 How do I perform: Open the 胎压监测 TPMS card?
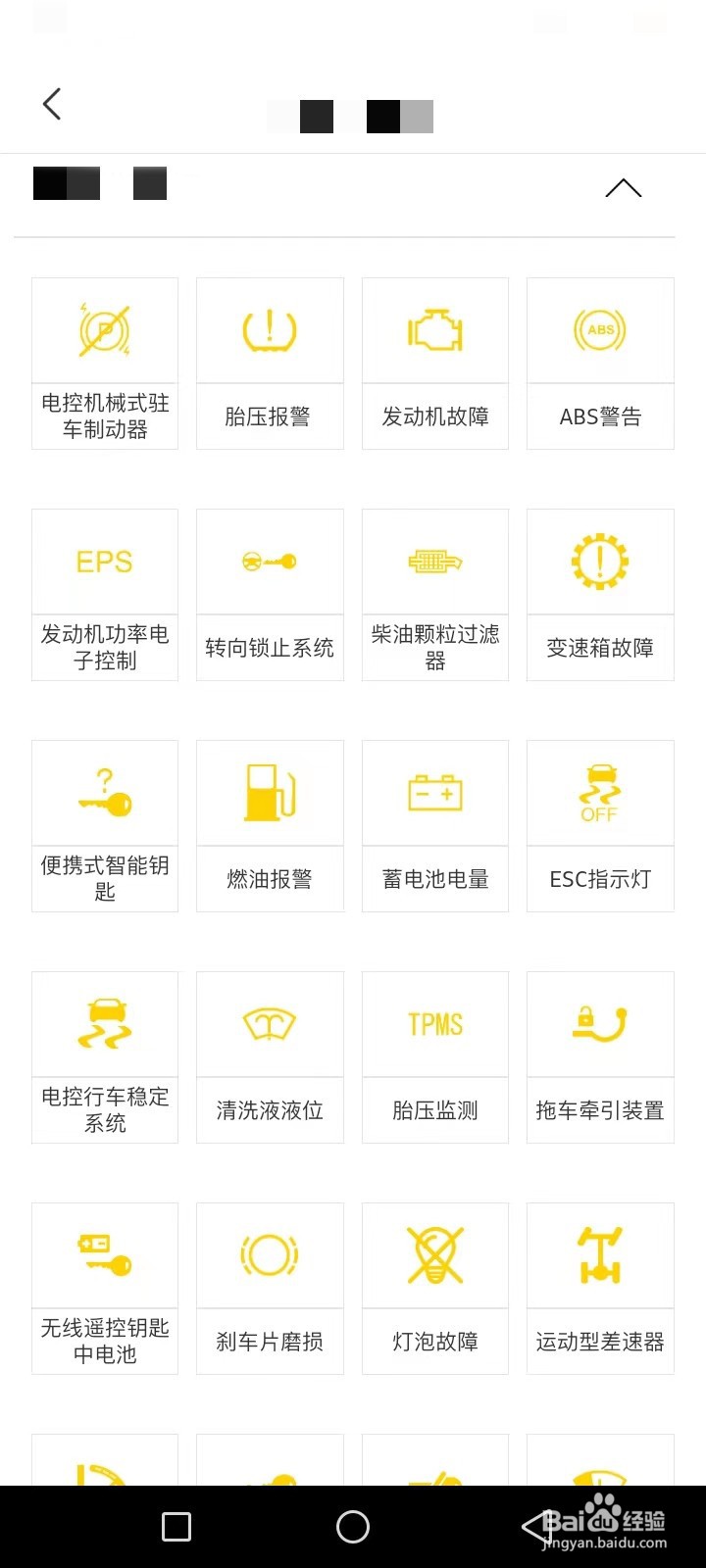click(x=435, y=1057)
